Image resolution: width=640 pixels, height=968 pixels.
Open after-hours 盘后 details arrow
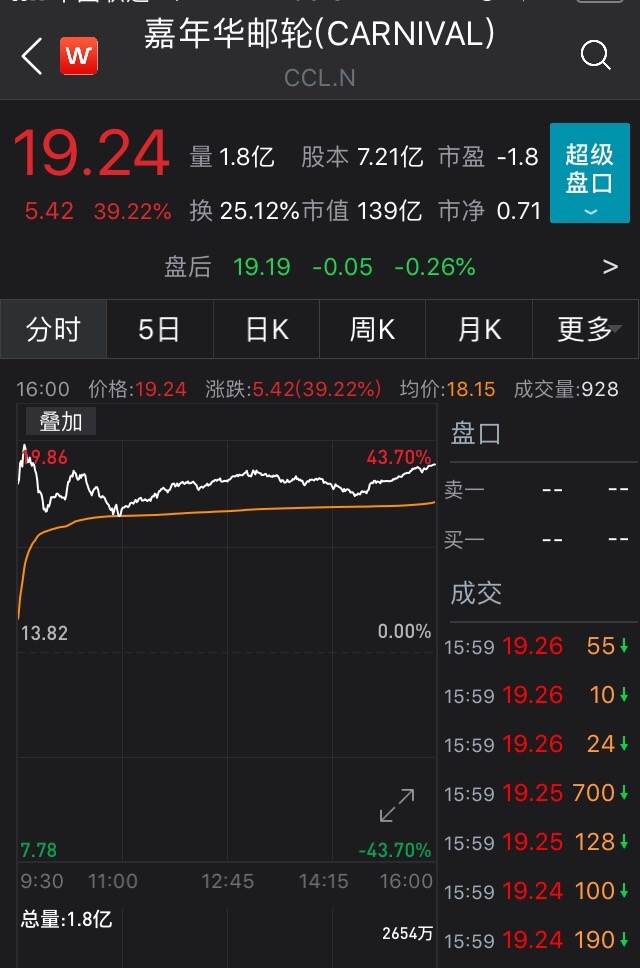pos(610,267)
